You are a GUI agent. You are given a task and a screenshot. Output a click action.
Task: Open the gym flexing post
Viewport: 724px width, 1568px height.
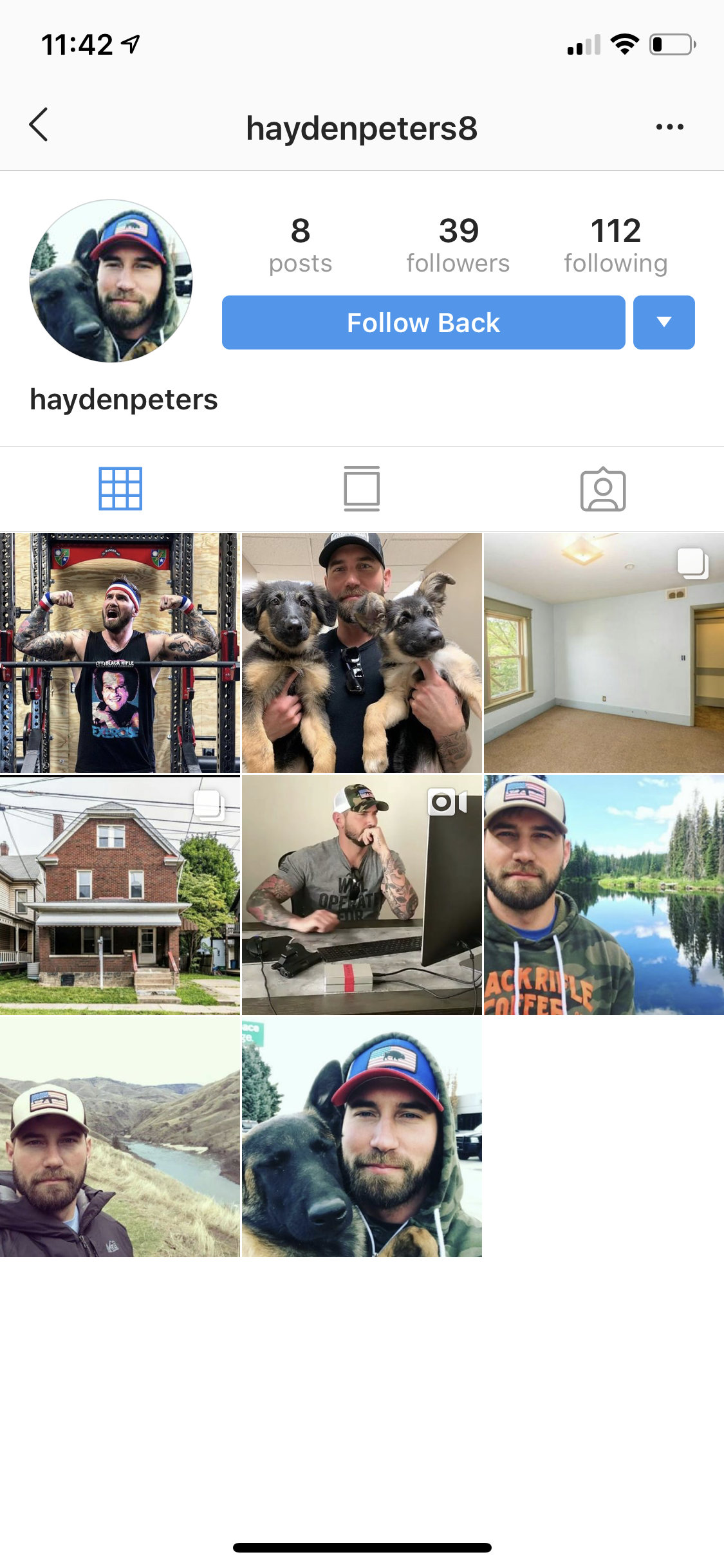tap(120, 653)
